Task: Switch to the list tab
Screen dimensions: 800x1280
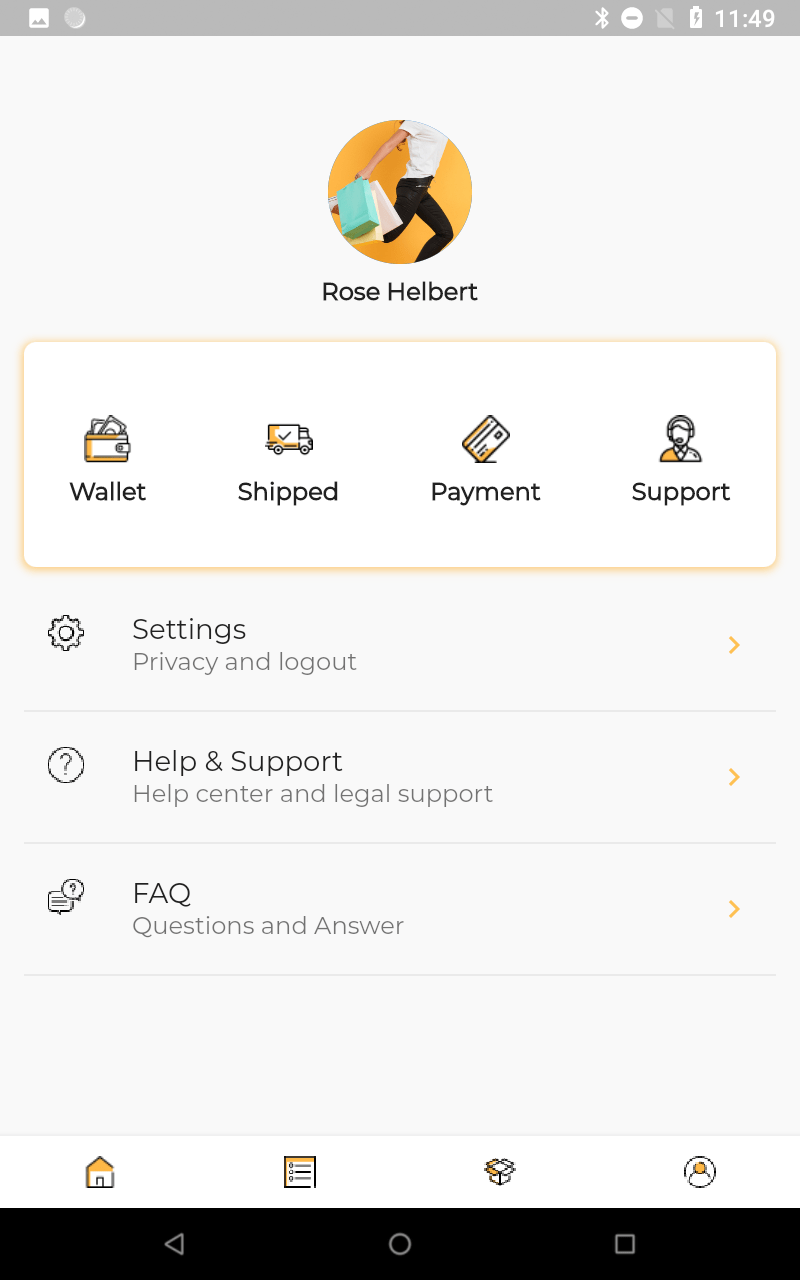Action: click(300, 1171)
